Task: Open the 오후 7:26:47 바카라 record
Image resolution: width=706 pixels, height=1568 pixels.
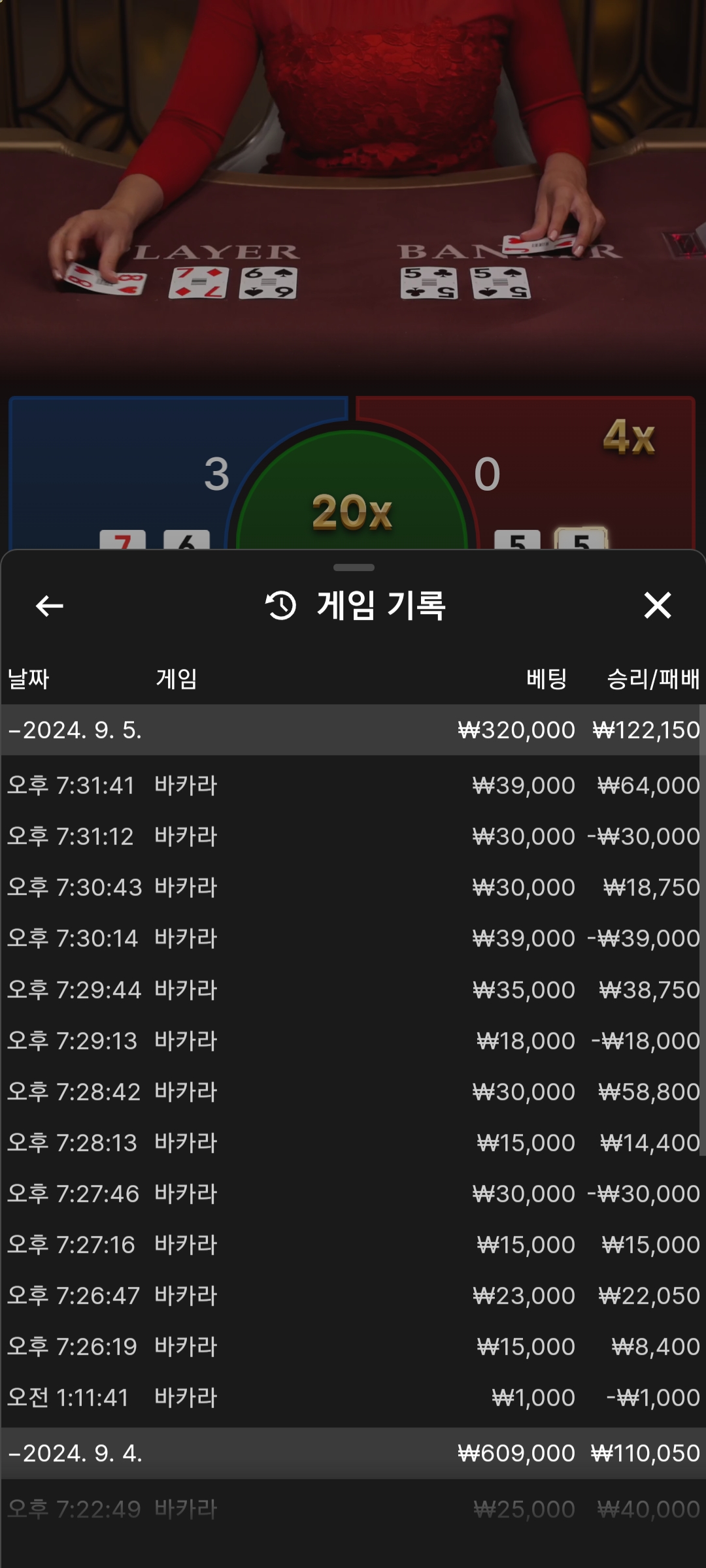Action: (x=353, y=1296)
